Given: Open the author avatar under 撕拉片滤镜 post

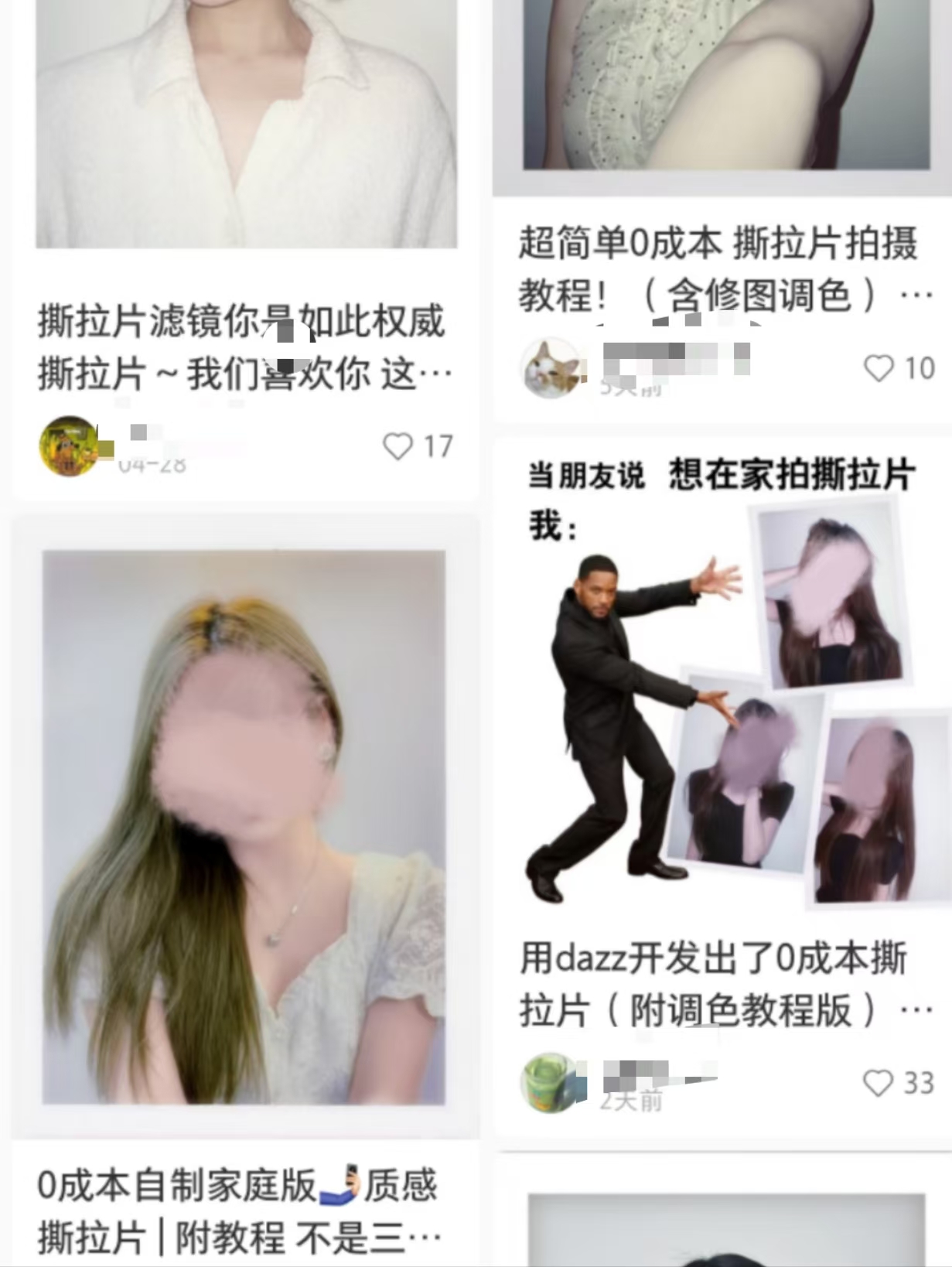Looking at the screenshot, I should 68,446.
